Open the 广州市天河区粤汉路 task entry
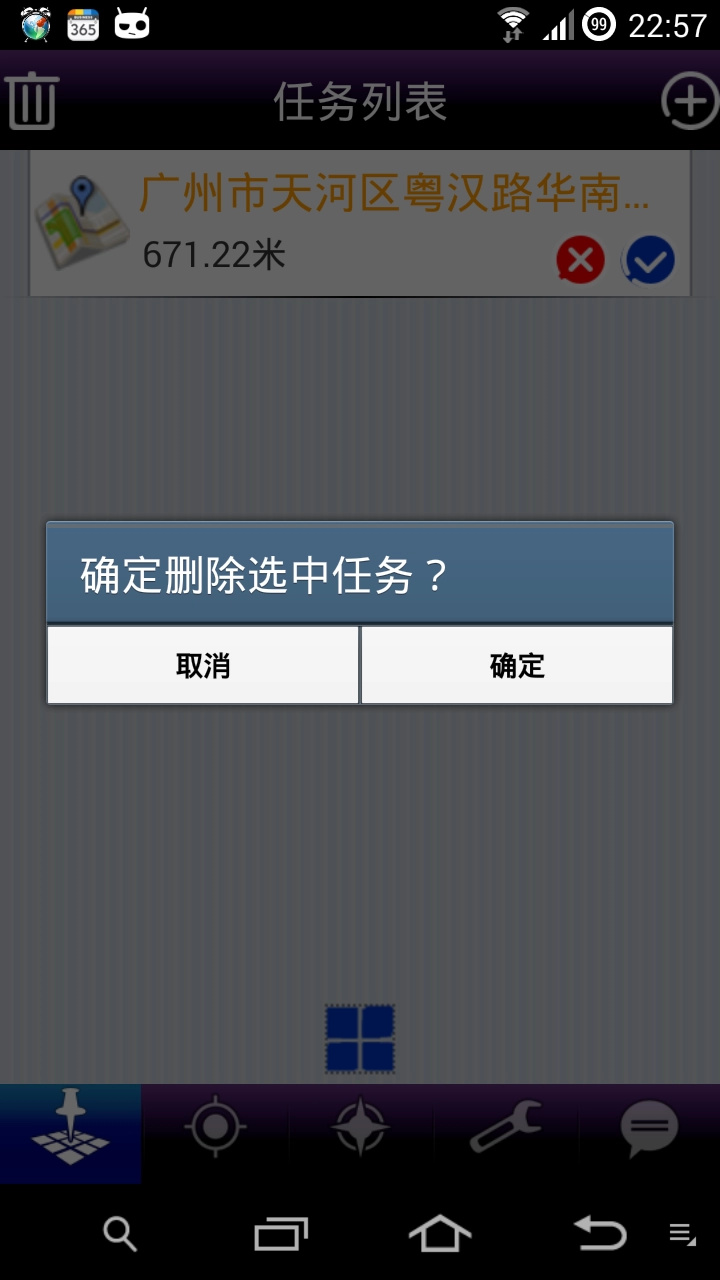720x1280 pixels. pyautogui.click(x=360, y=223)
